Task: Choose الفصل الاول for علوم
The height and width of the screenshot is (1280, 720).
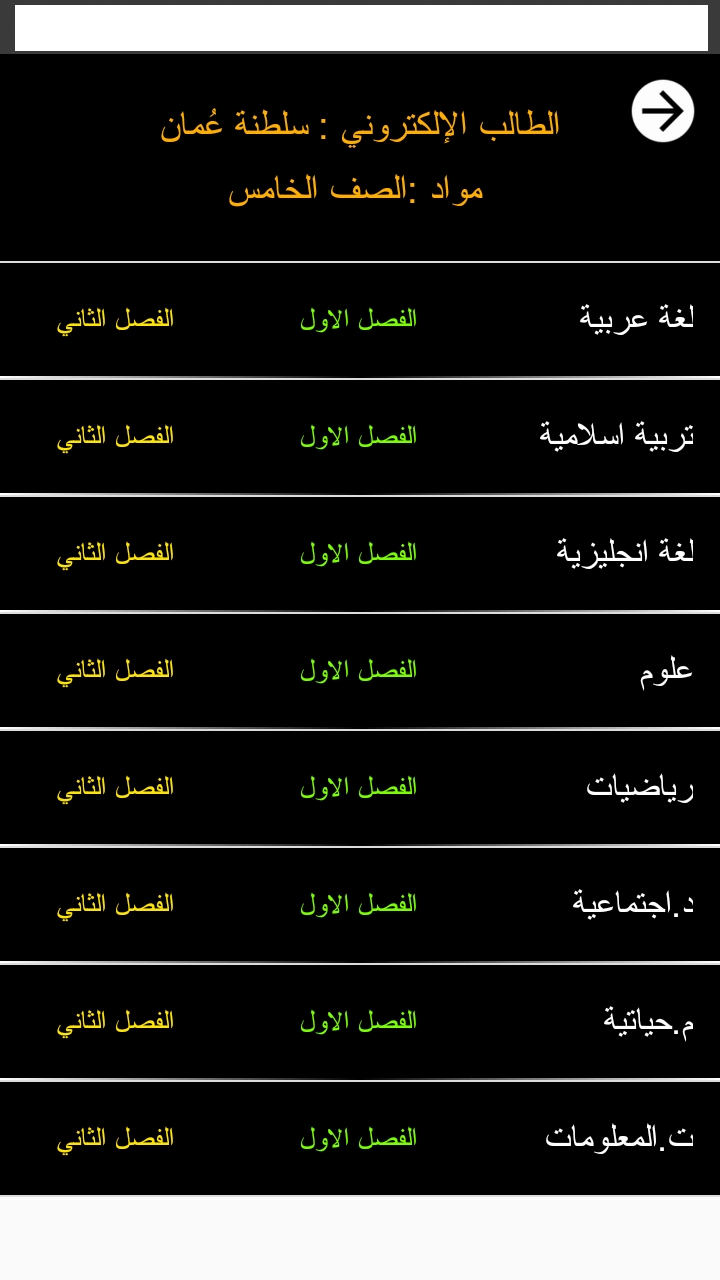Action: (358, 670)
